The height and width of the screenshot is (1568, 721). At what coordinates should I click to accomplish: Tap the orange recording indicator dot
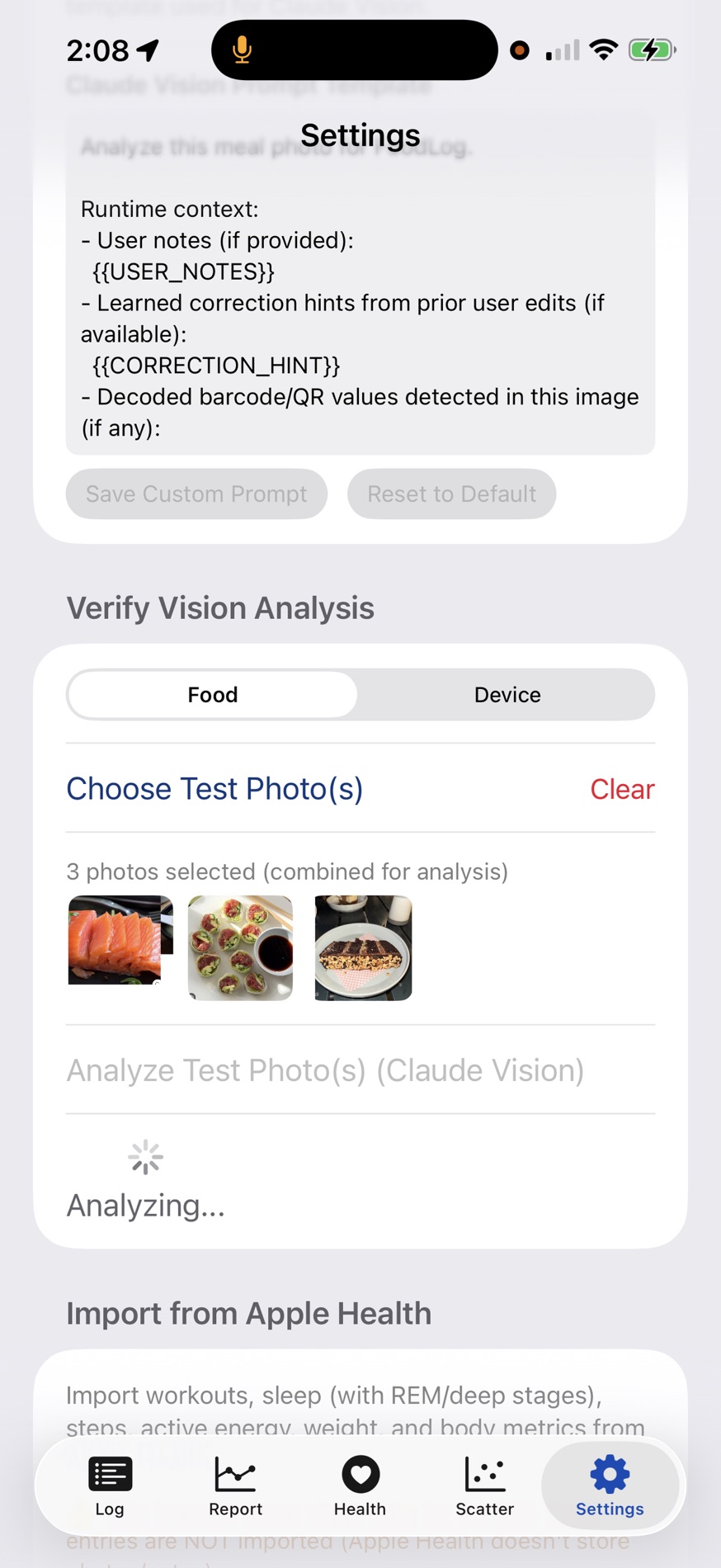(x=520, y=50)
